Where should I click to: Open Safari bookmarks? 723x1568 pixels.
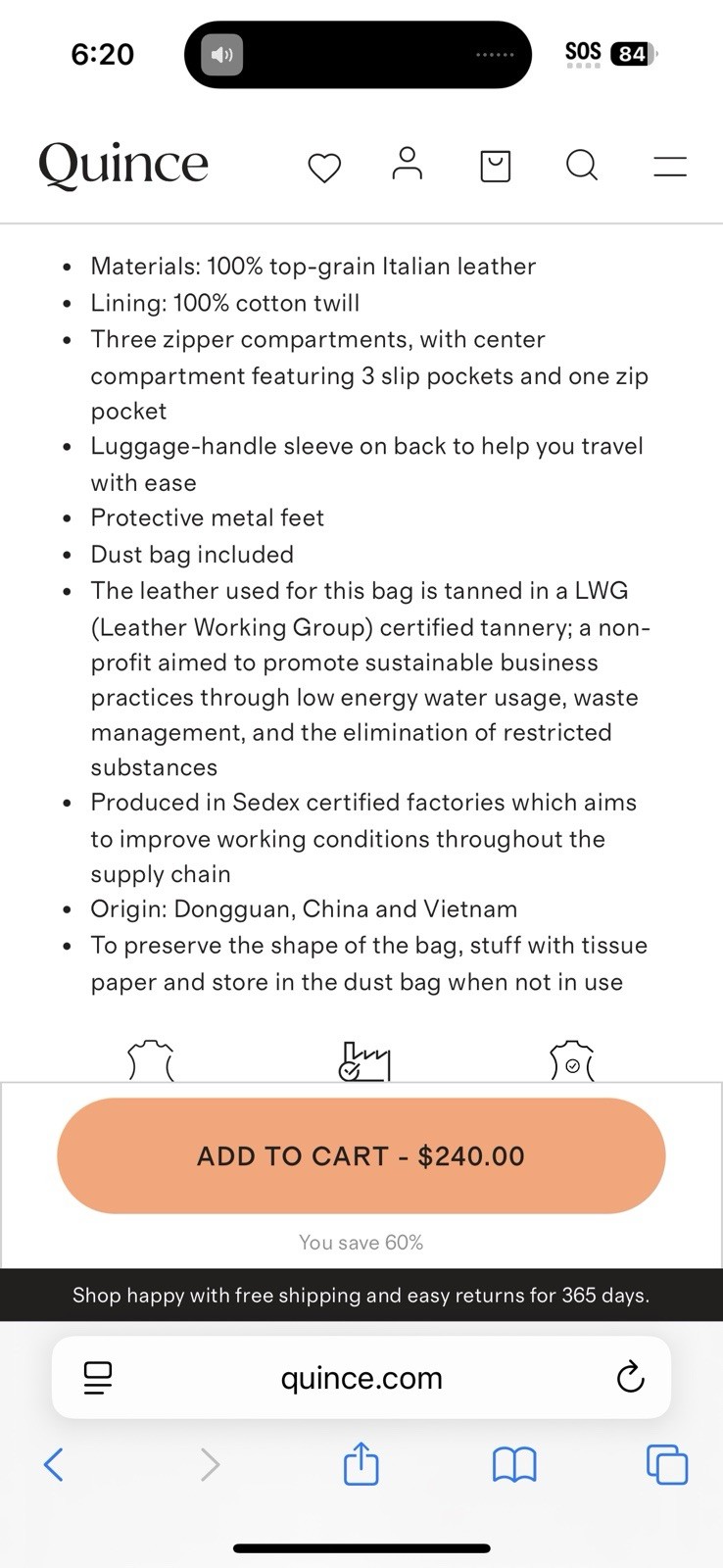[514, 1465]
